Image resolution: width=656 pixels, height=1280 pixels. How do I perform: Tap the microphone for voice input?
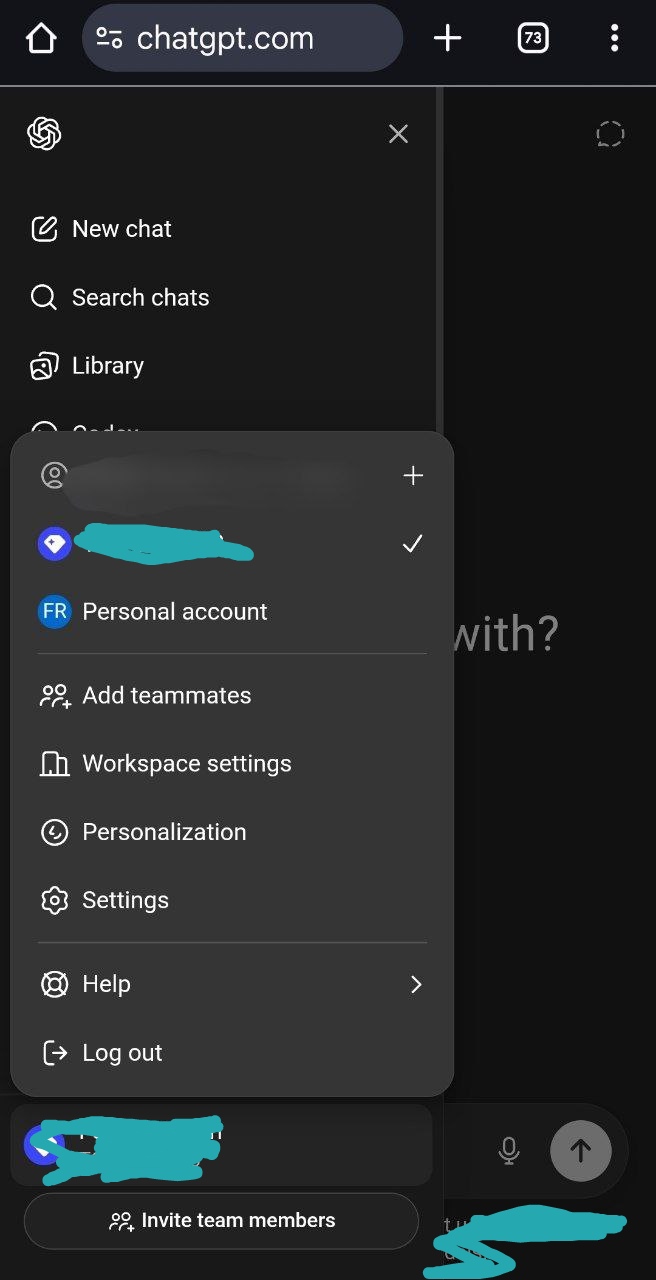[x=509, y=1151]
